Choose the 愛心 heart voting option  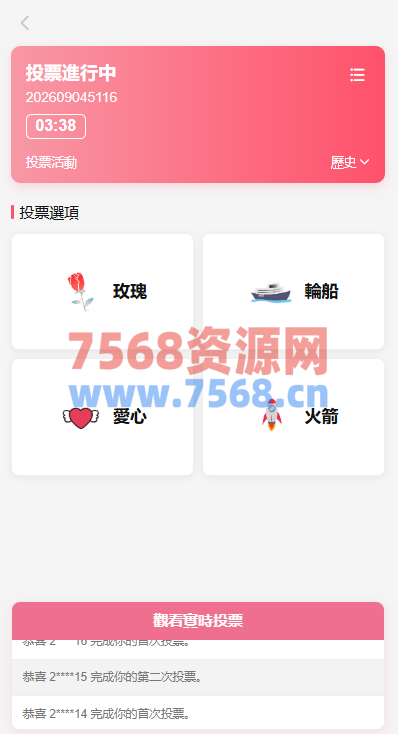[103, 417]
